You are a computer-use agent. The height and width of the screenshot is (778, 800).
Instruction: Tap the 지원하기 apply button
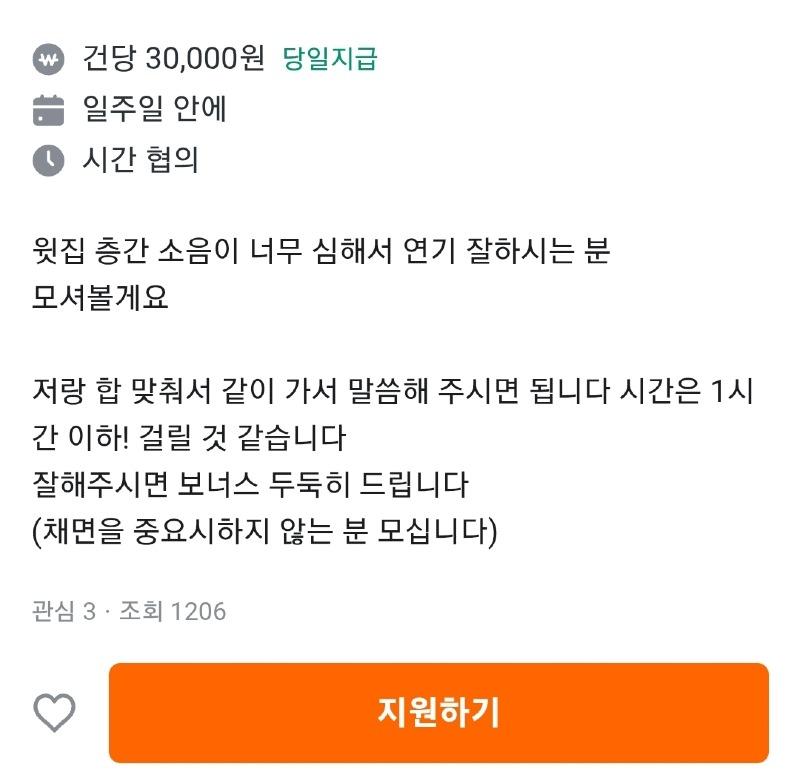pyautogui.click(x=438, y=712)
